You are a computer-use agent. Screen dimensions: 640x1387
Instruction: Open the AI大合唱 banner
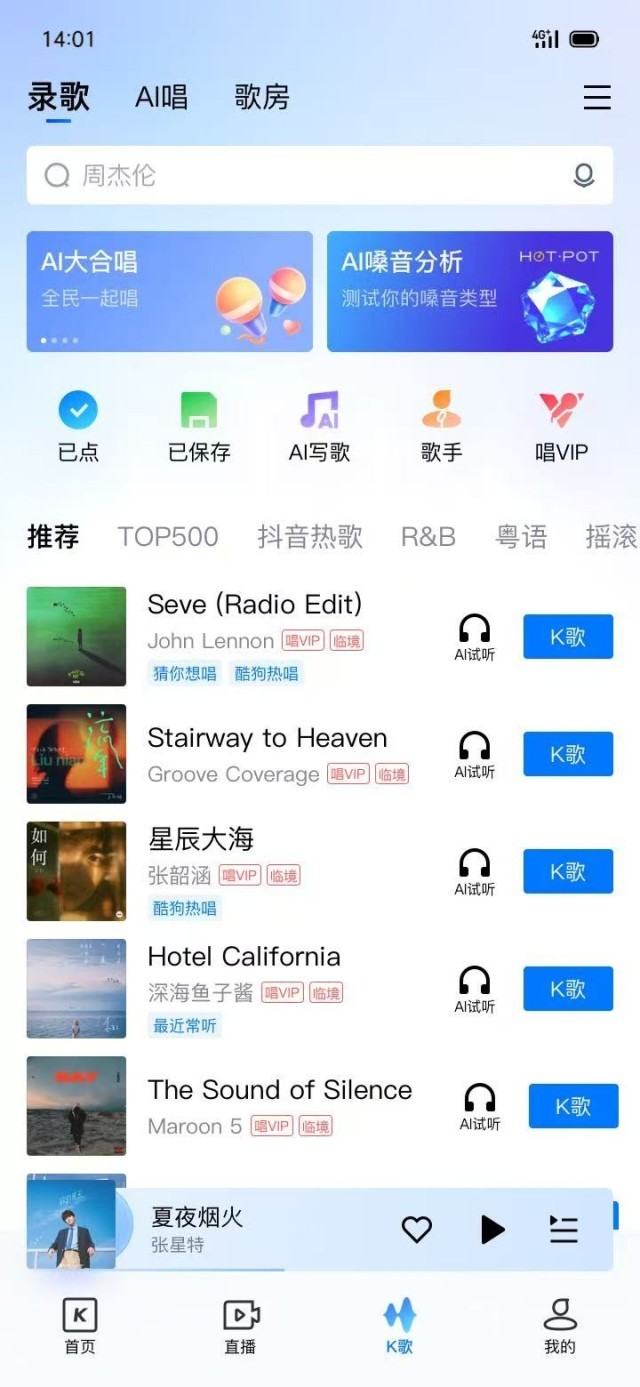170,292
